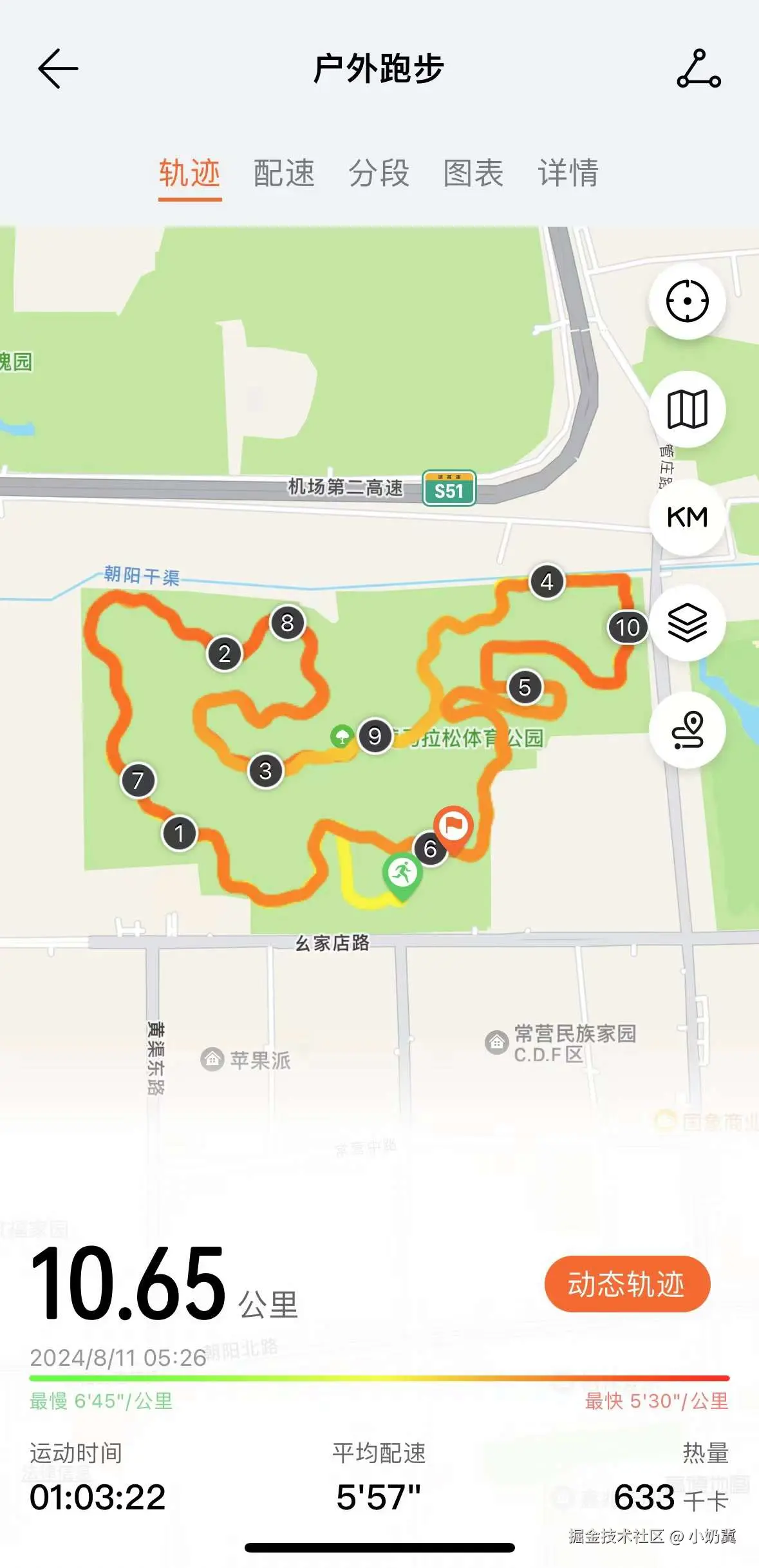Screen dimensions: 759x1568
Task: Expand kilometer marker 5 details
Action: 526,688
